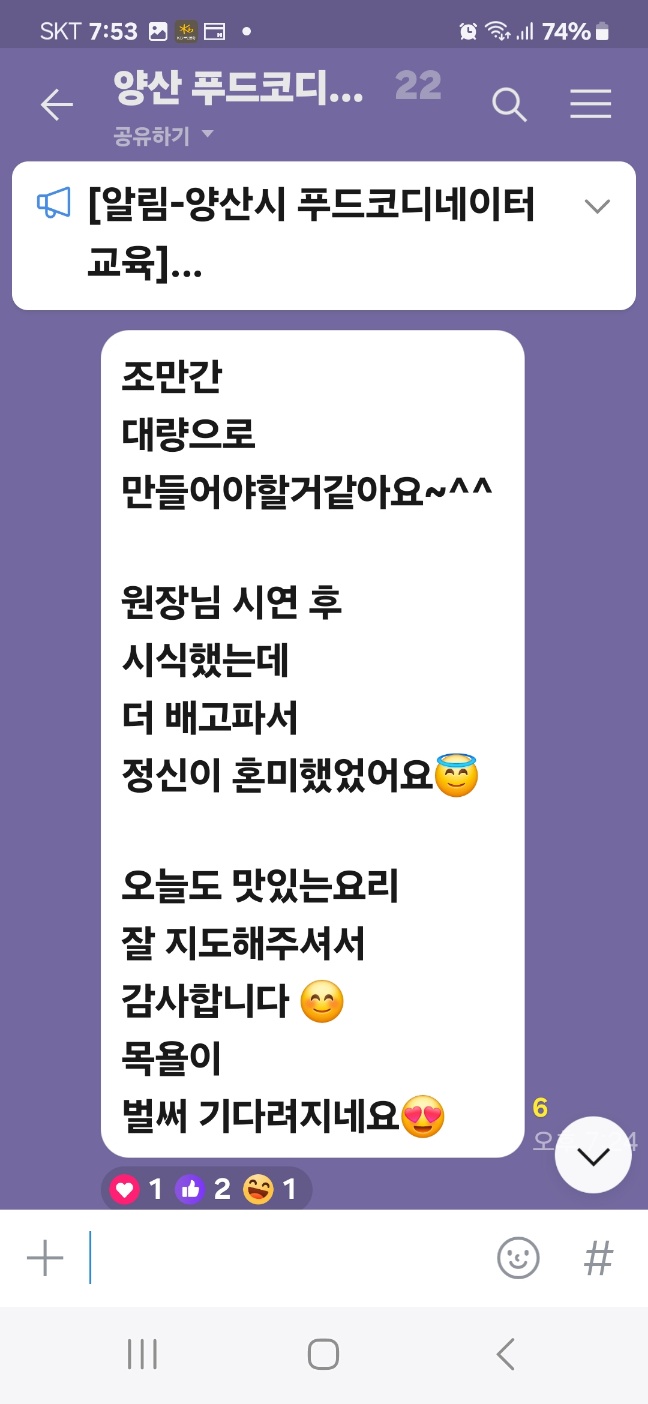Tap the system back button
The image size is (648, 1404).
[505, 1354]
